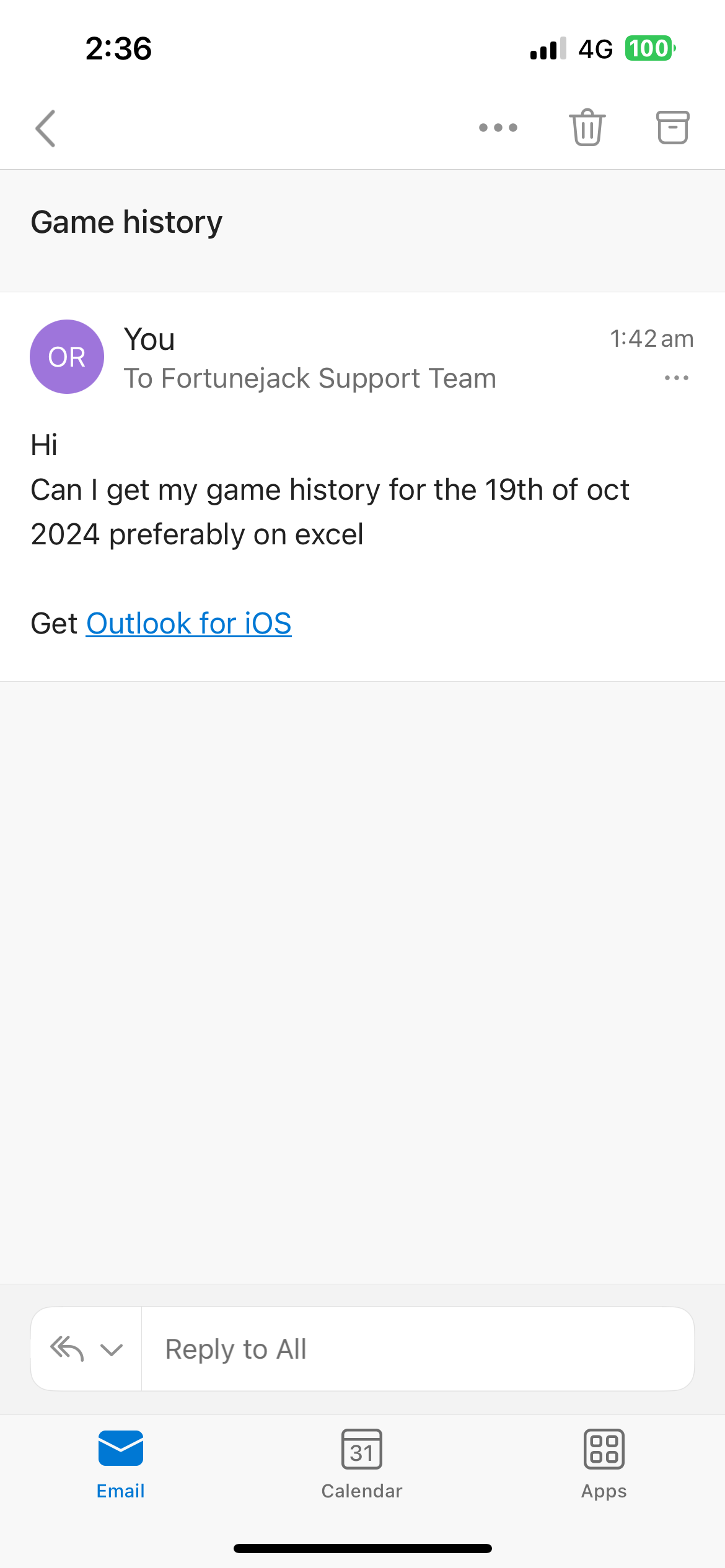Archive the Game history email

[x=672, y=128]
